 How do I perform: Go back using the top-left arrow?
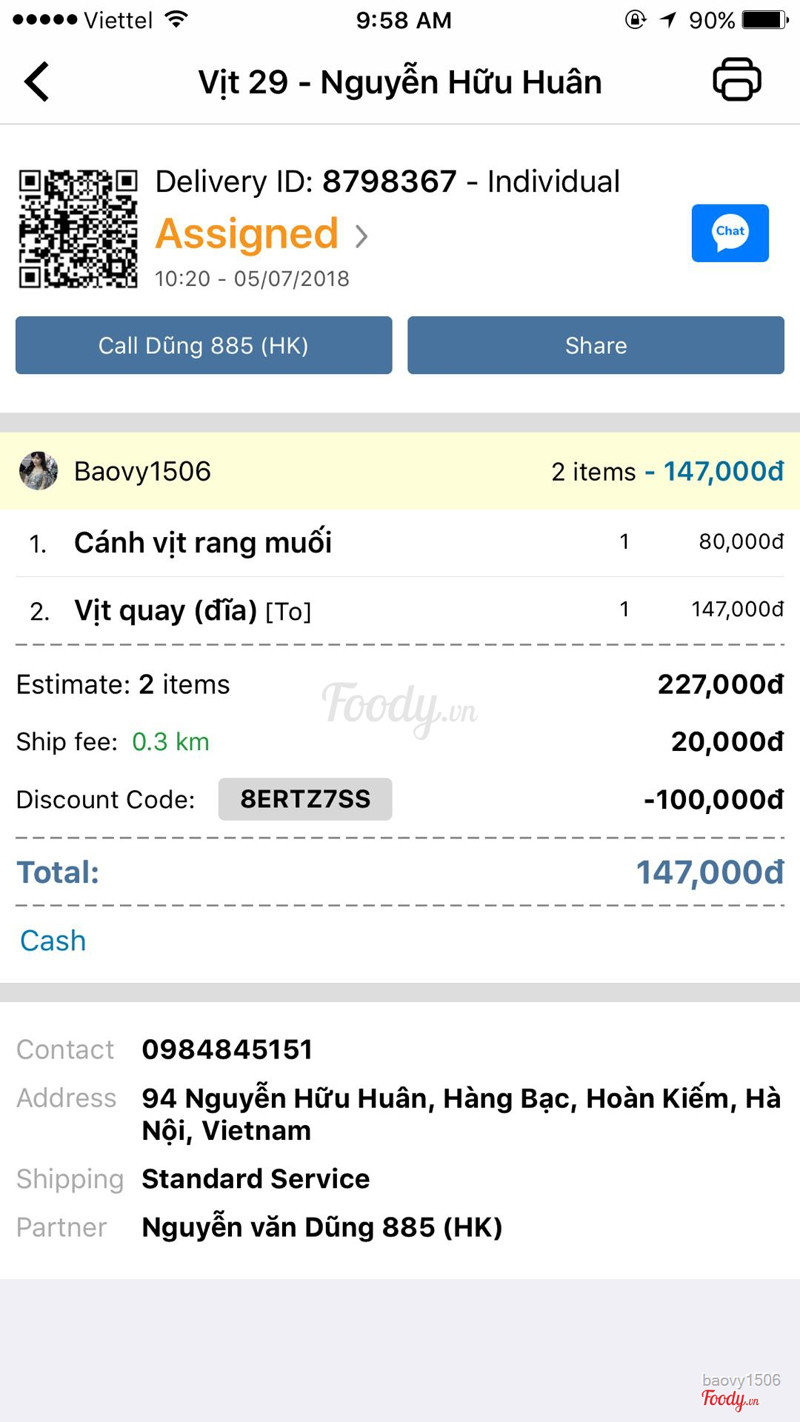tap(37, 82)
